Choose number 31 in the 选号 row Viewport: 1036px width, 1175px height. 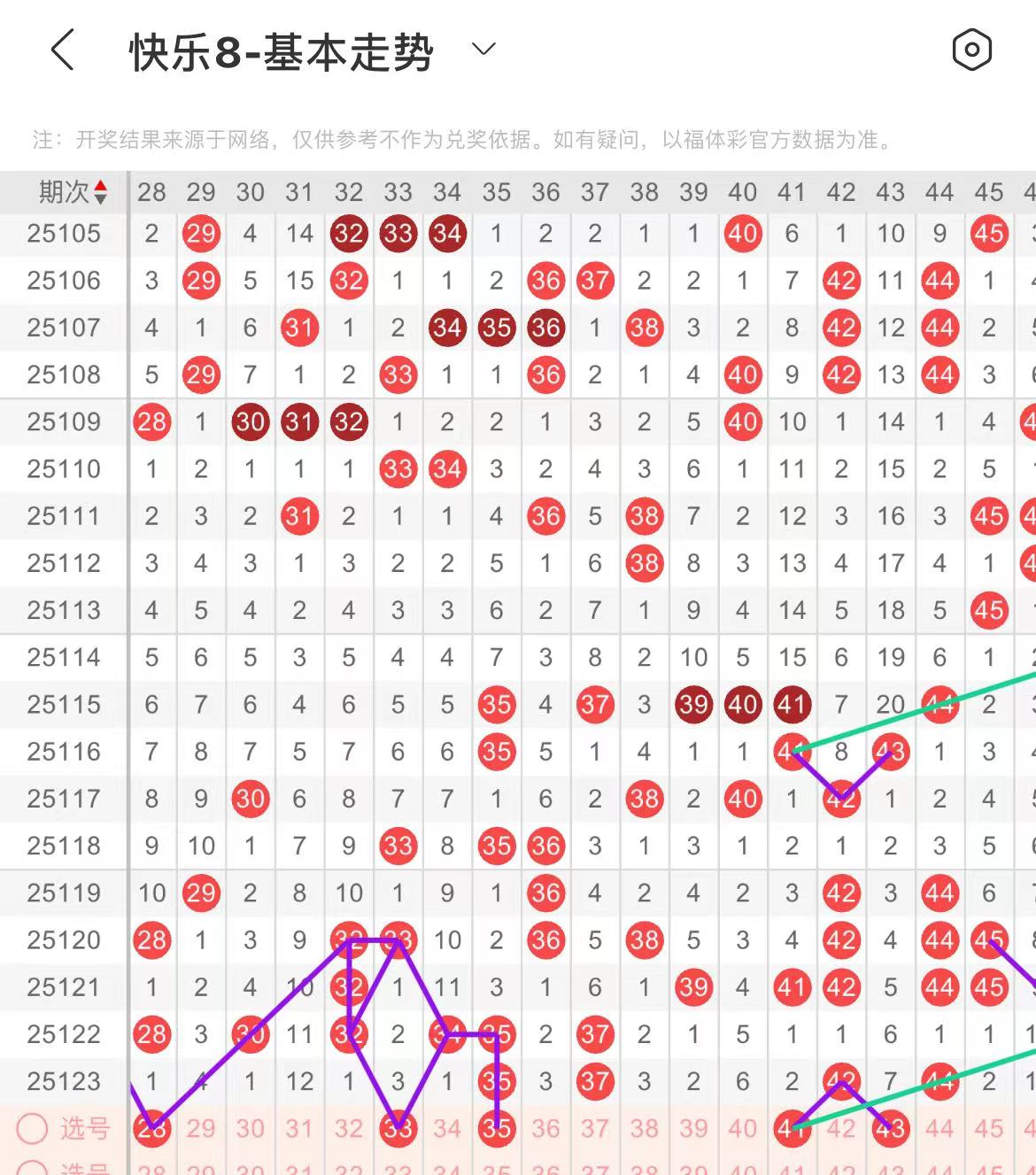(x=299, y=1129)
